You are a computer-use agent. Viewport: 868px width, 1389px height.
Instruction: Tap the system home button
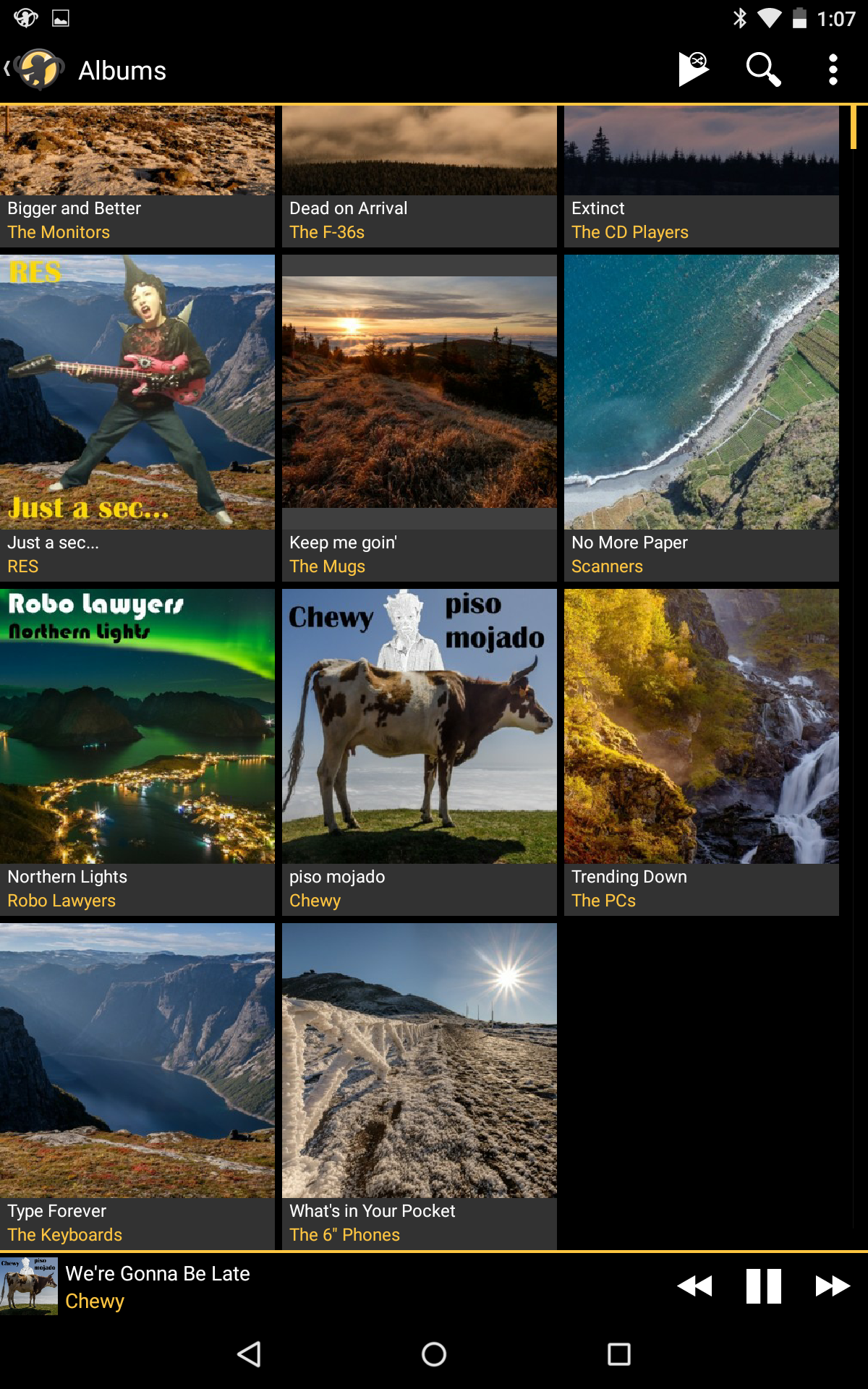[434, 1354]
